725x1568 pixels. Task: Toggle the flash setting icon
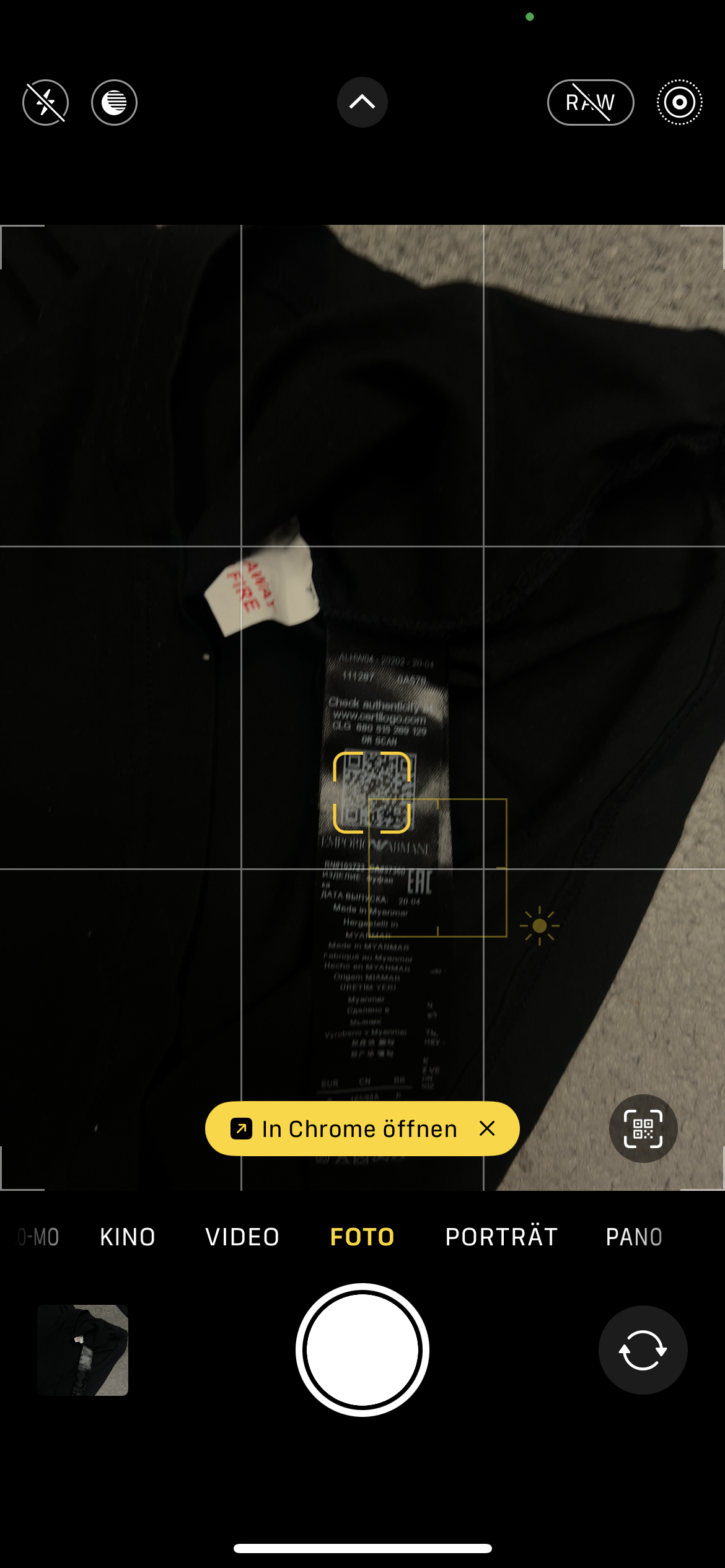point(45,102)
